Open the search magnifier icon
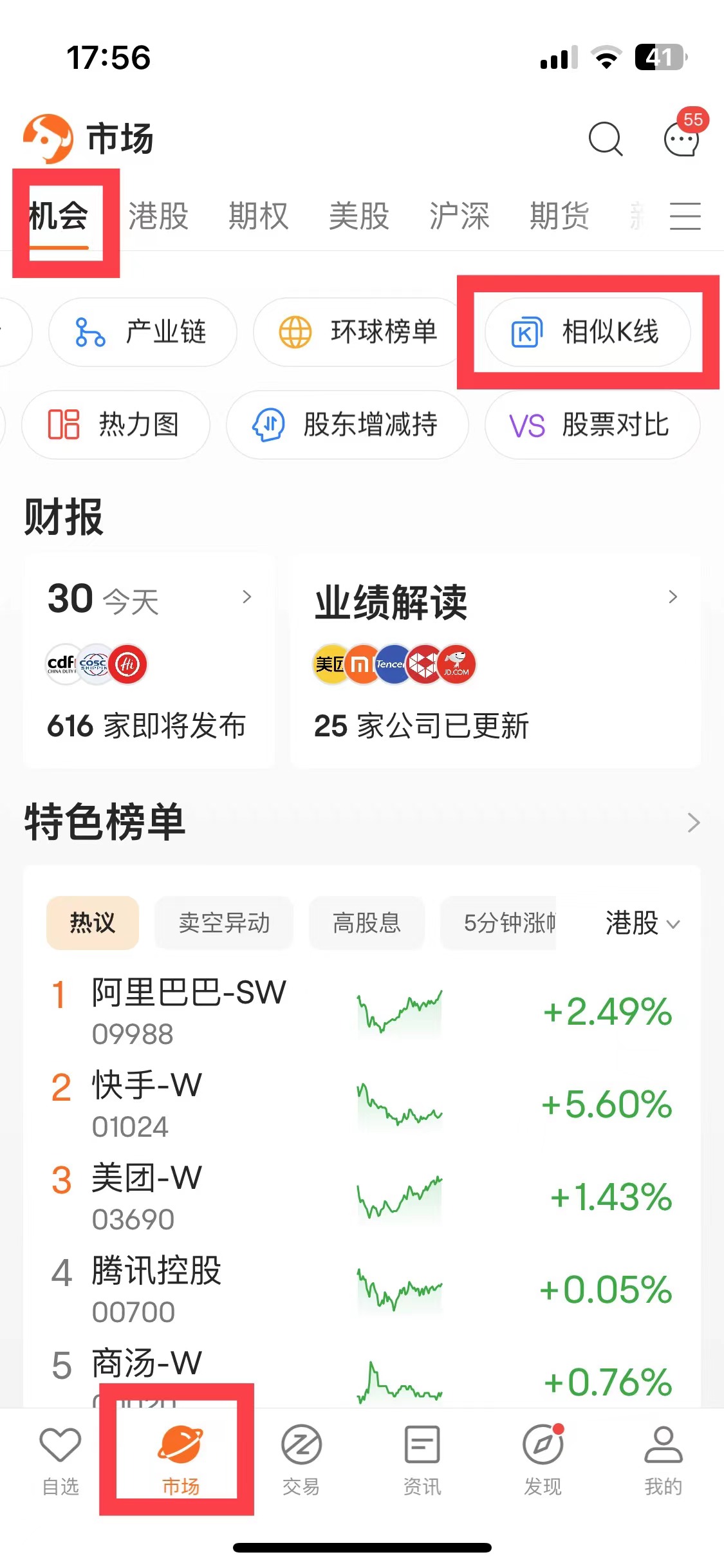Viewport: 724px width, 1568px height. pyautogui.click(x=605, y=138)
